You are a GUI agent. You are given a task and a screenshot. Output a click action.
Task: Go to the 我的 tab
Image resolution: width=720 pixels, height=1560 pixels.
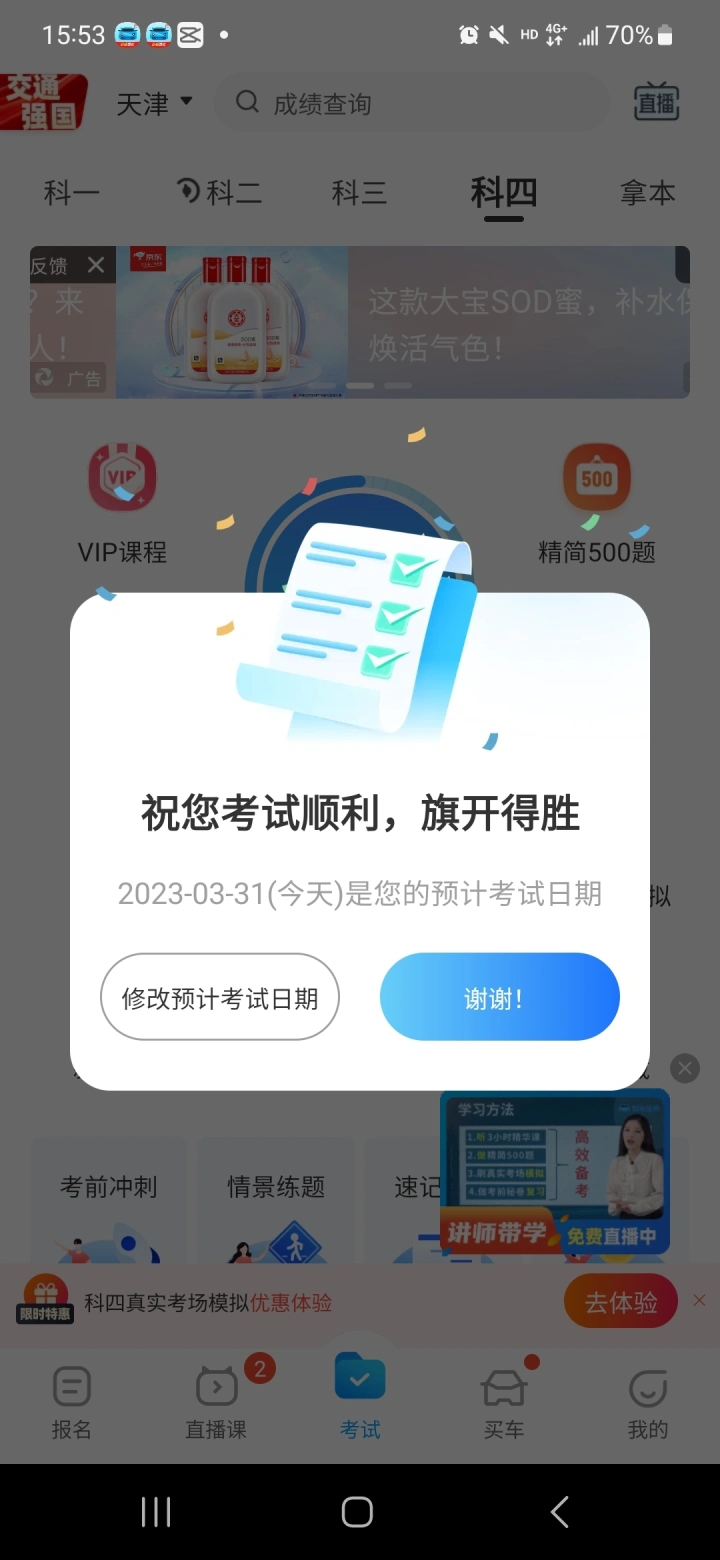pyautogui.click(x=647, y=1403)
